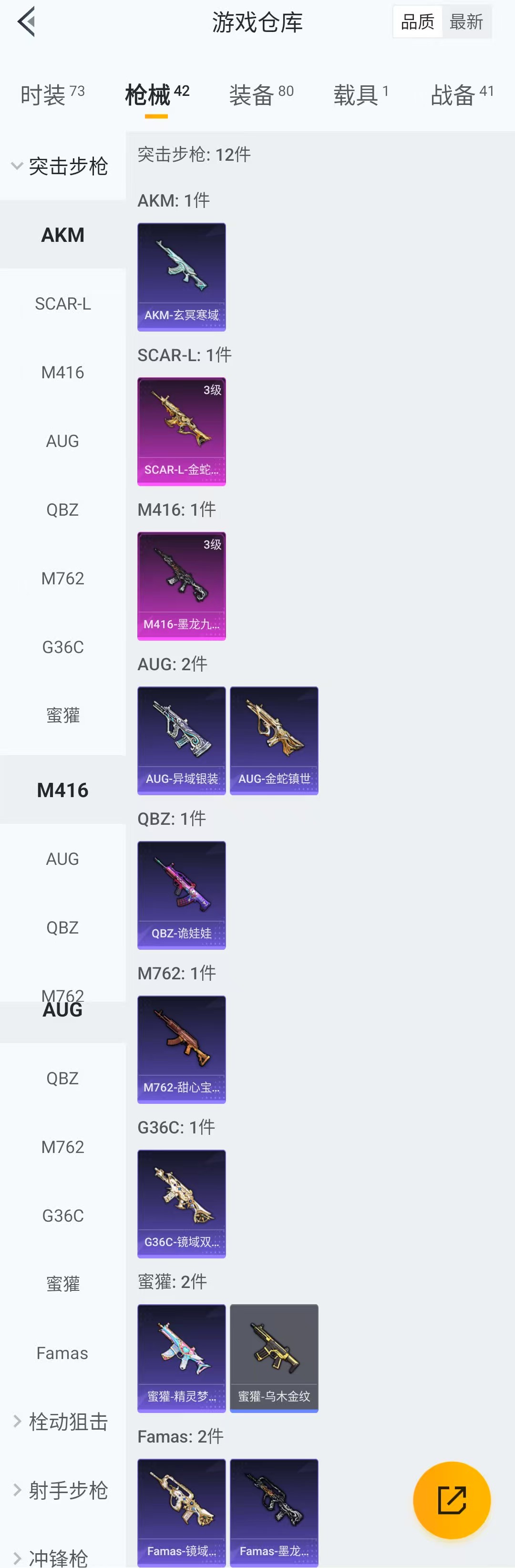Switch to the 载具 tab

(x=360, y=94)
